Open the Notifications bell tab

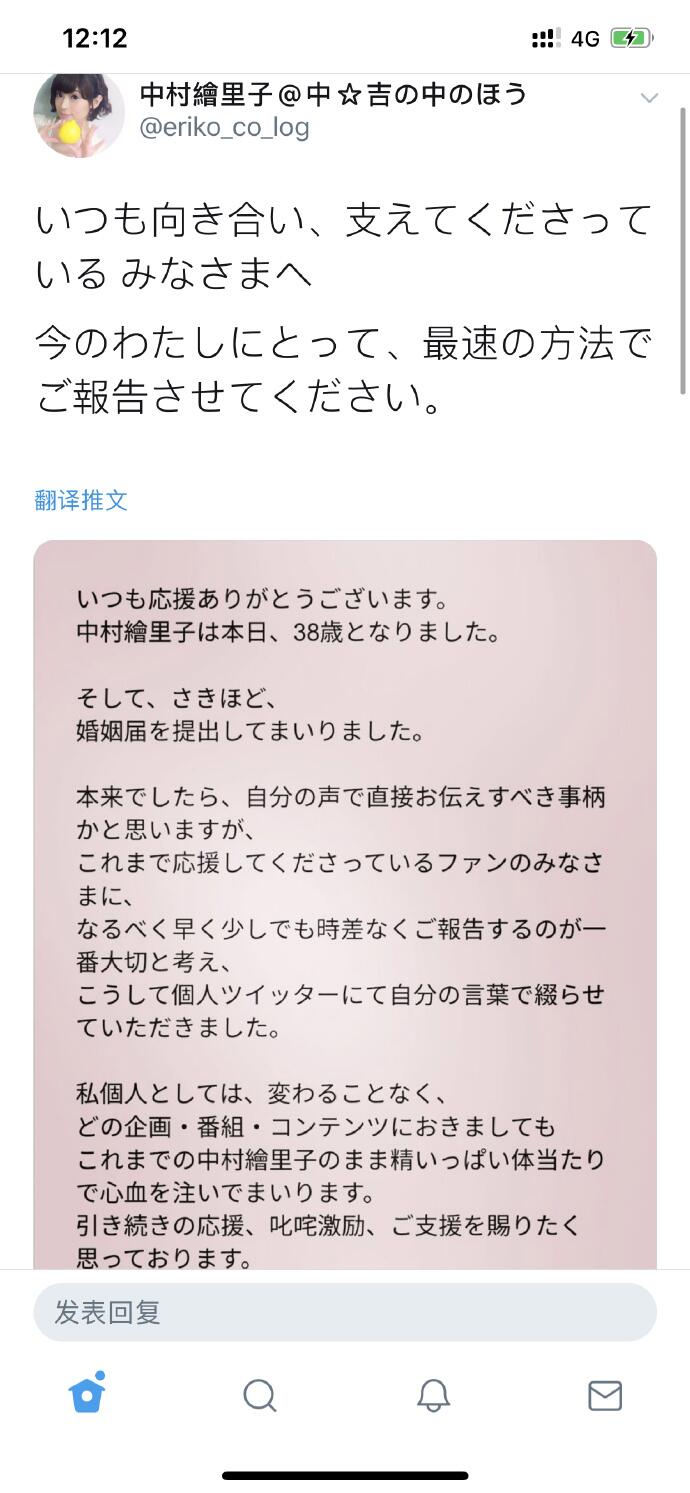pyautogui.click(x=433, y=1395)
